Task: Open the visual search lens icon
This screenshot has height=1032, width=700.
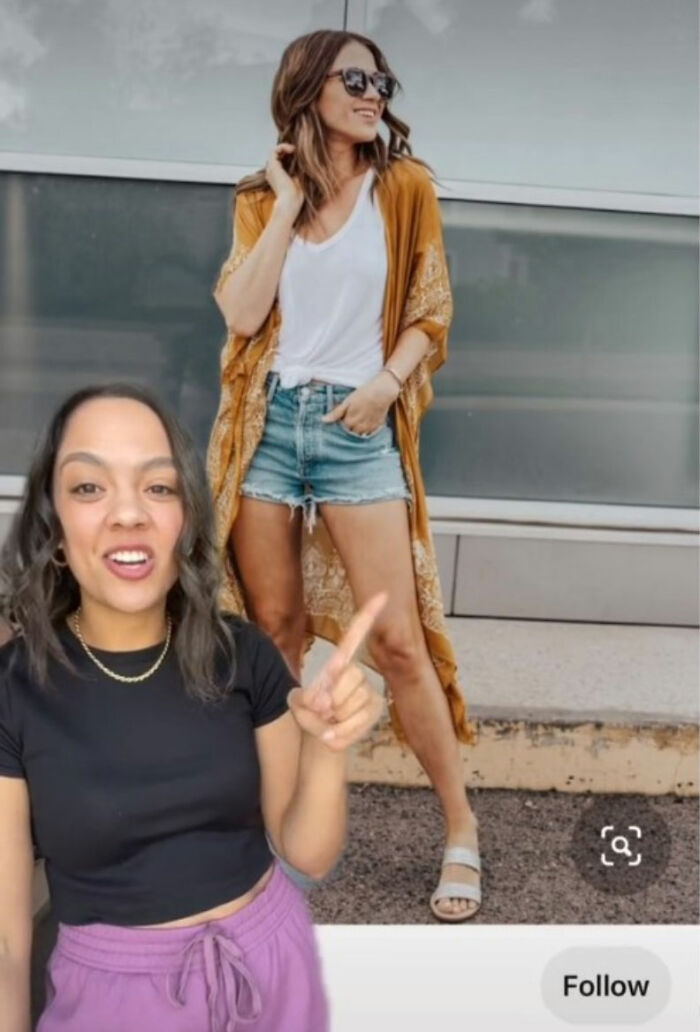Action: pos(621,845)
